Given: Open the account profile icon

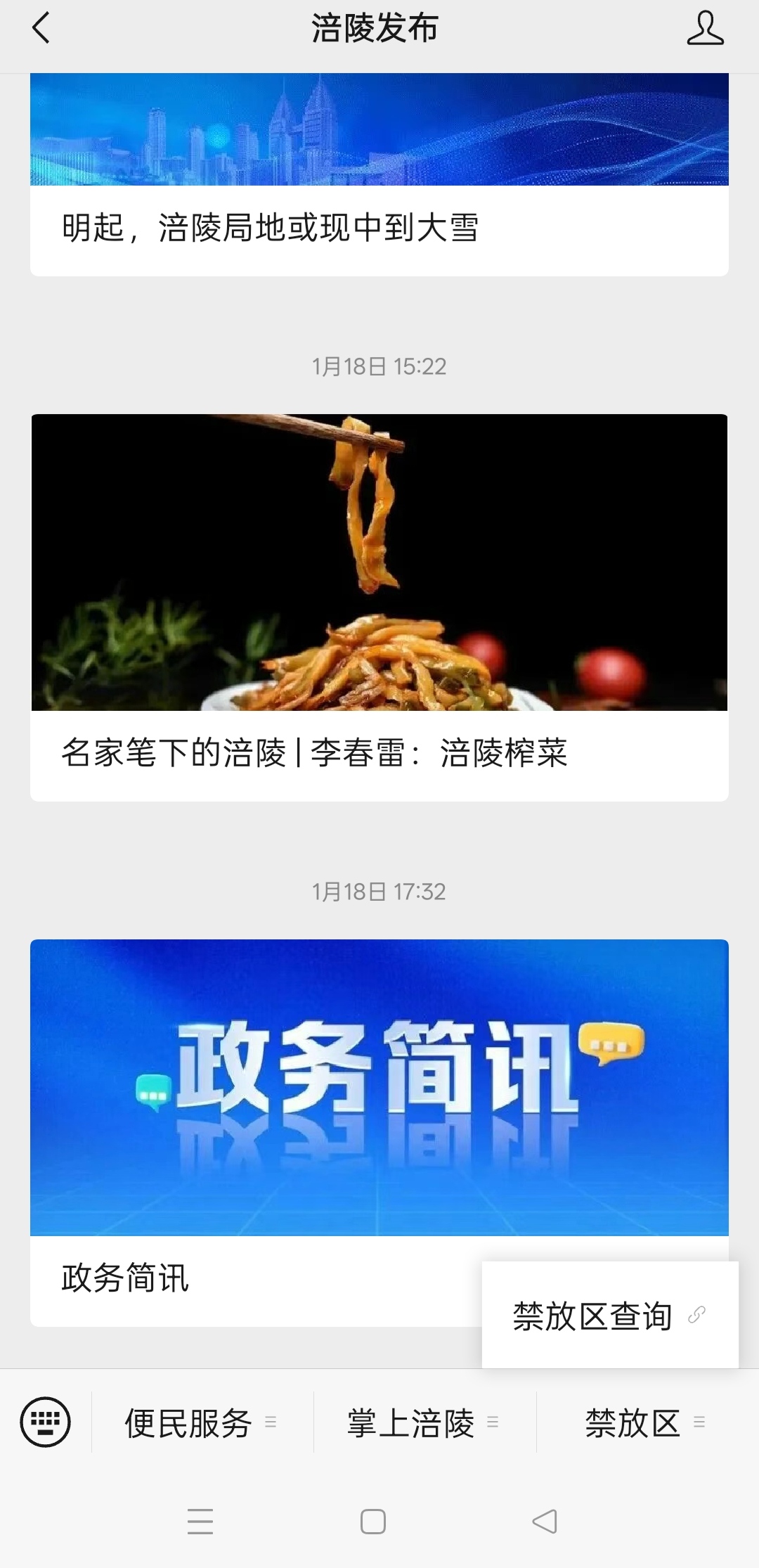Looking at the screenshot, I should tap(705, 29).
